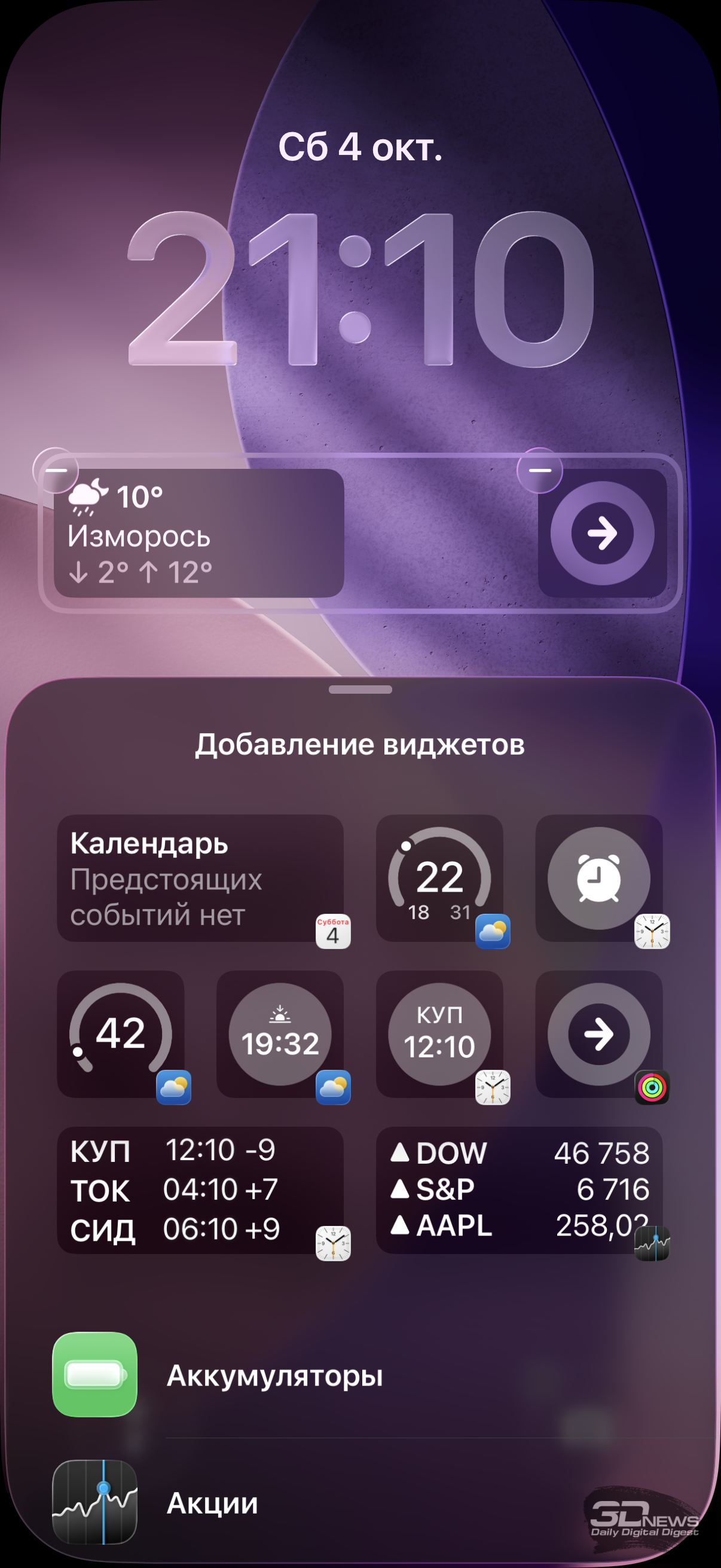Viewport: 721px width, 1568px height.
Task: Add the Stocks widget with DOW, S&P, AAPL
Action: pos(519,1190)
